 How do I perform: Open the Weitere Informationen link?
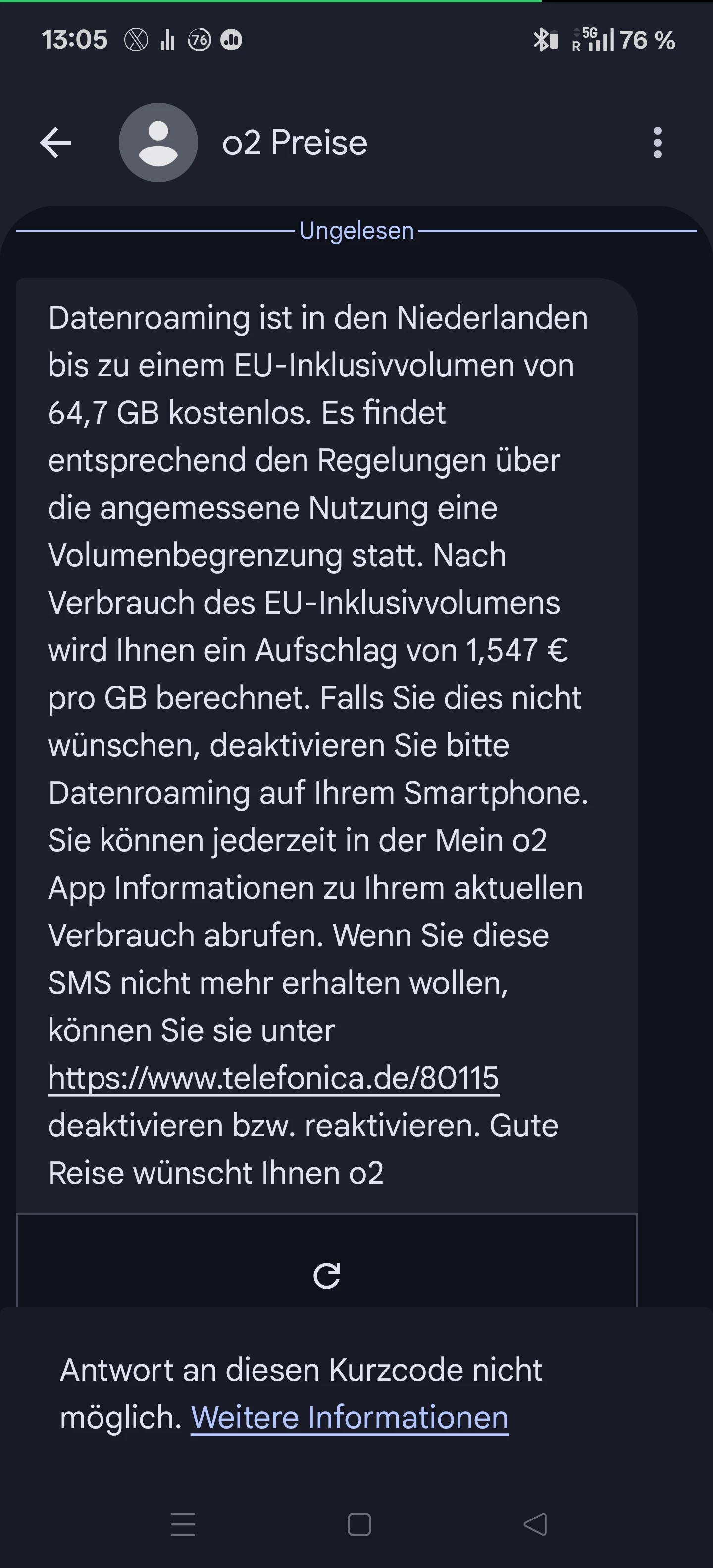point(350,1418)
